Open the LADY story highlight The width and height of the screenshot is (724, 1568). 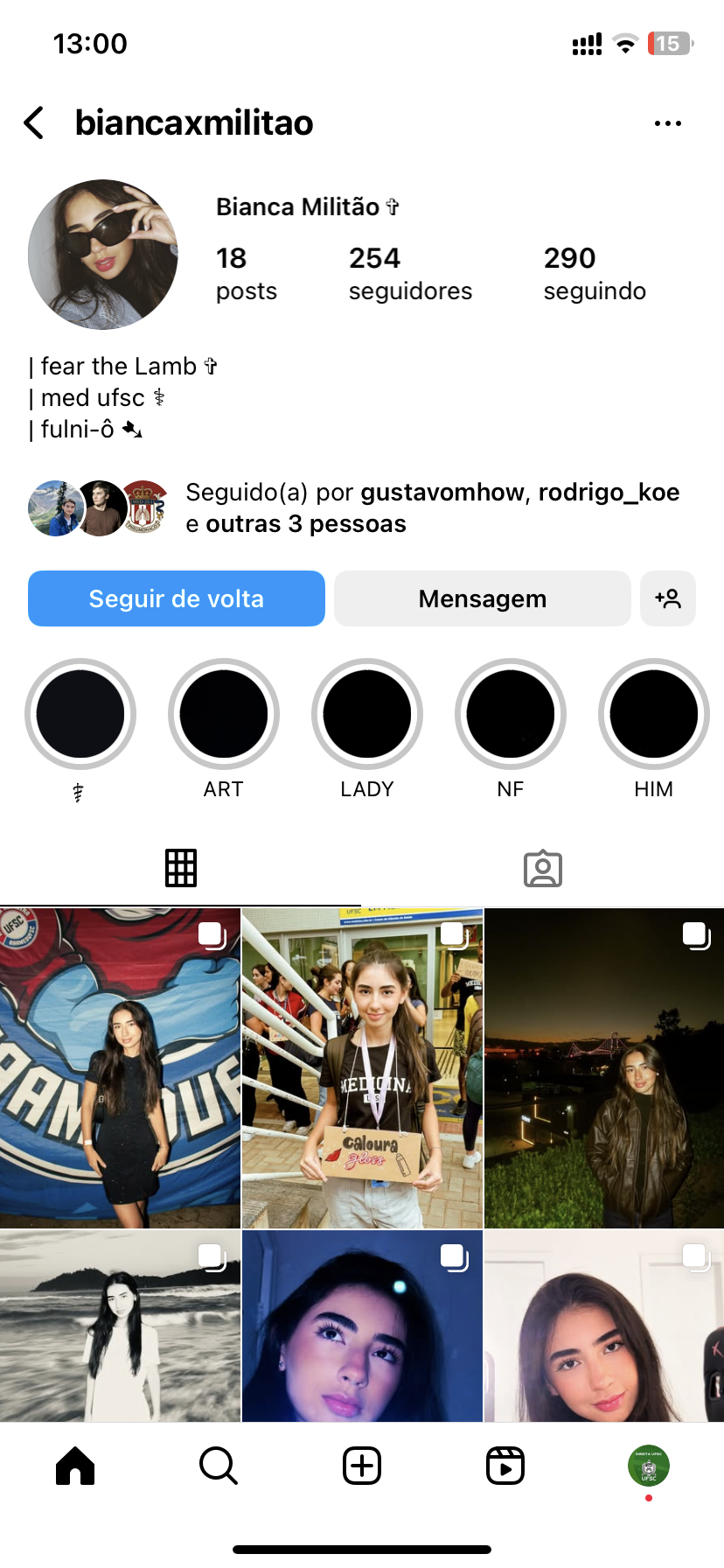point(367,714)
